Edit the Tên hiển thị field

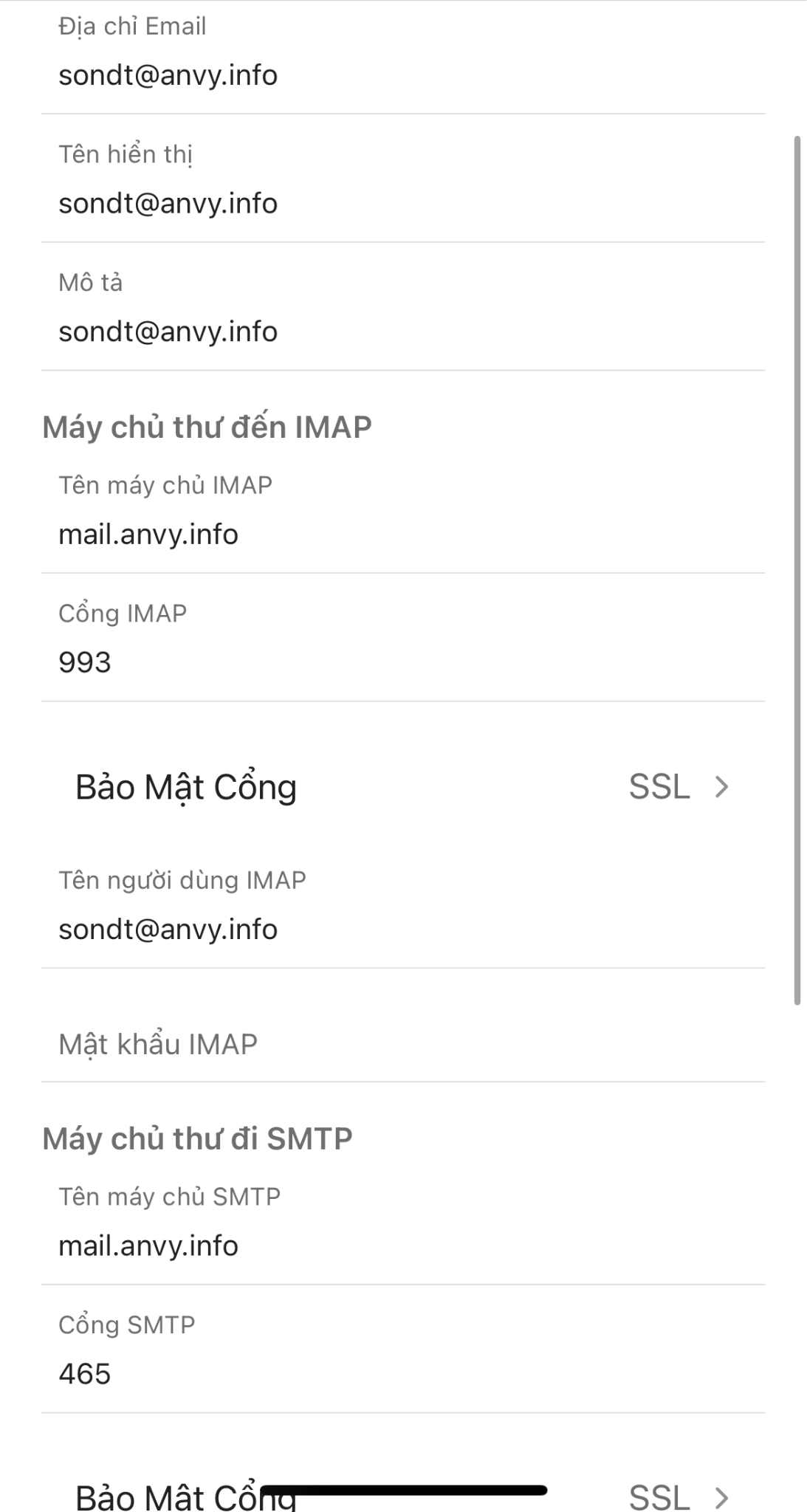coord(402,204)
